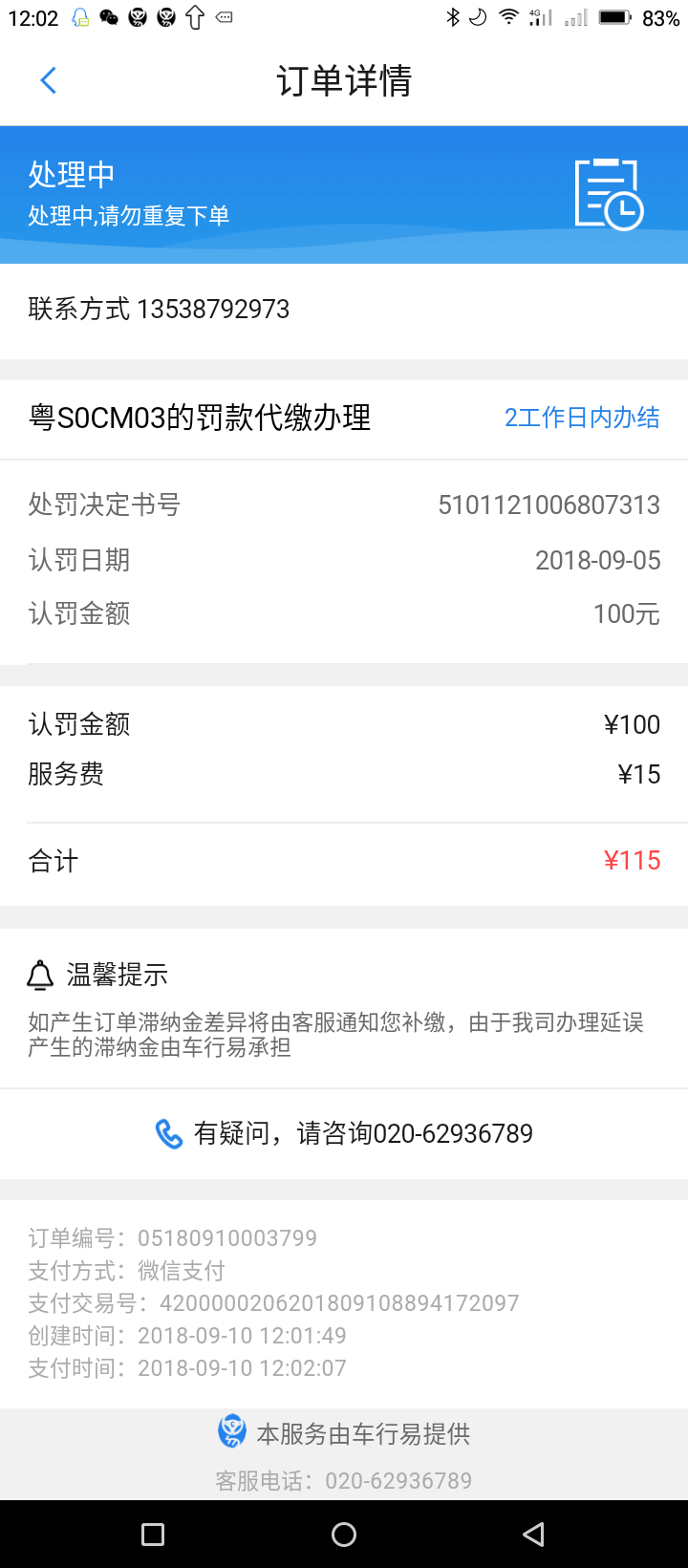Viewport: 688px width, 1568px height.
Task: Call customer service at 020-62936789
Action: [x=344, y=1133]
